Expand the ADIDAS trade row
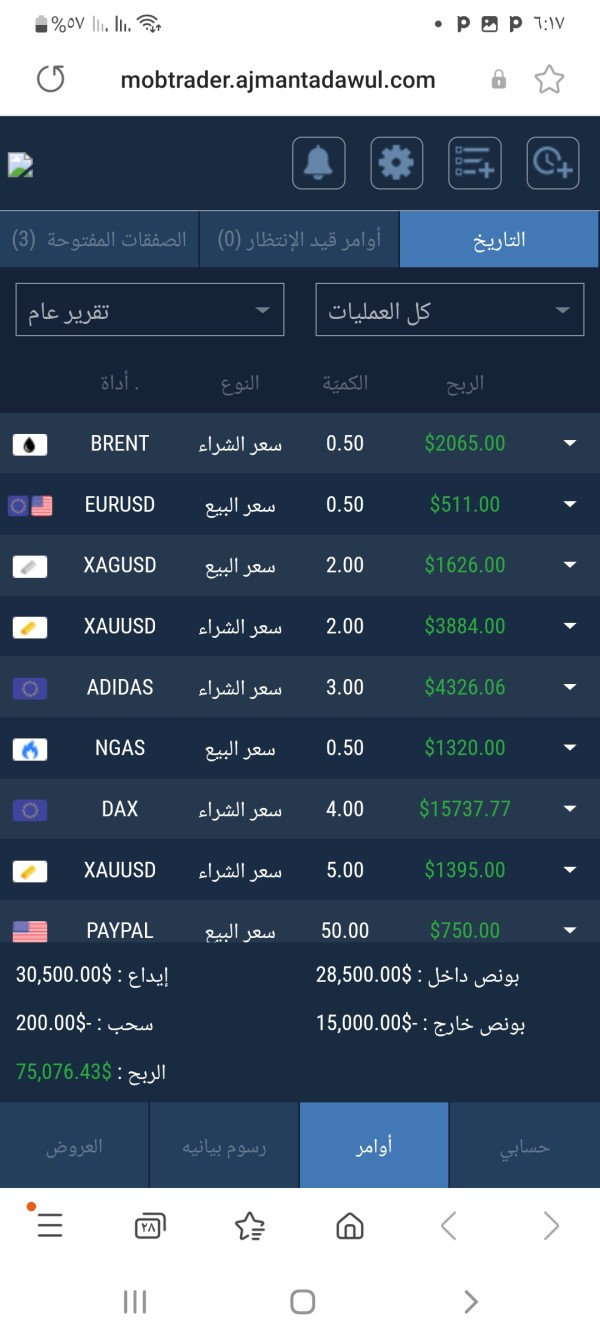The width and height of the screenshot is (600, 1338). tap(570, 687)
